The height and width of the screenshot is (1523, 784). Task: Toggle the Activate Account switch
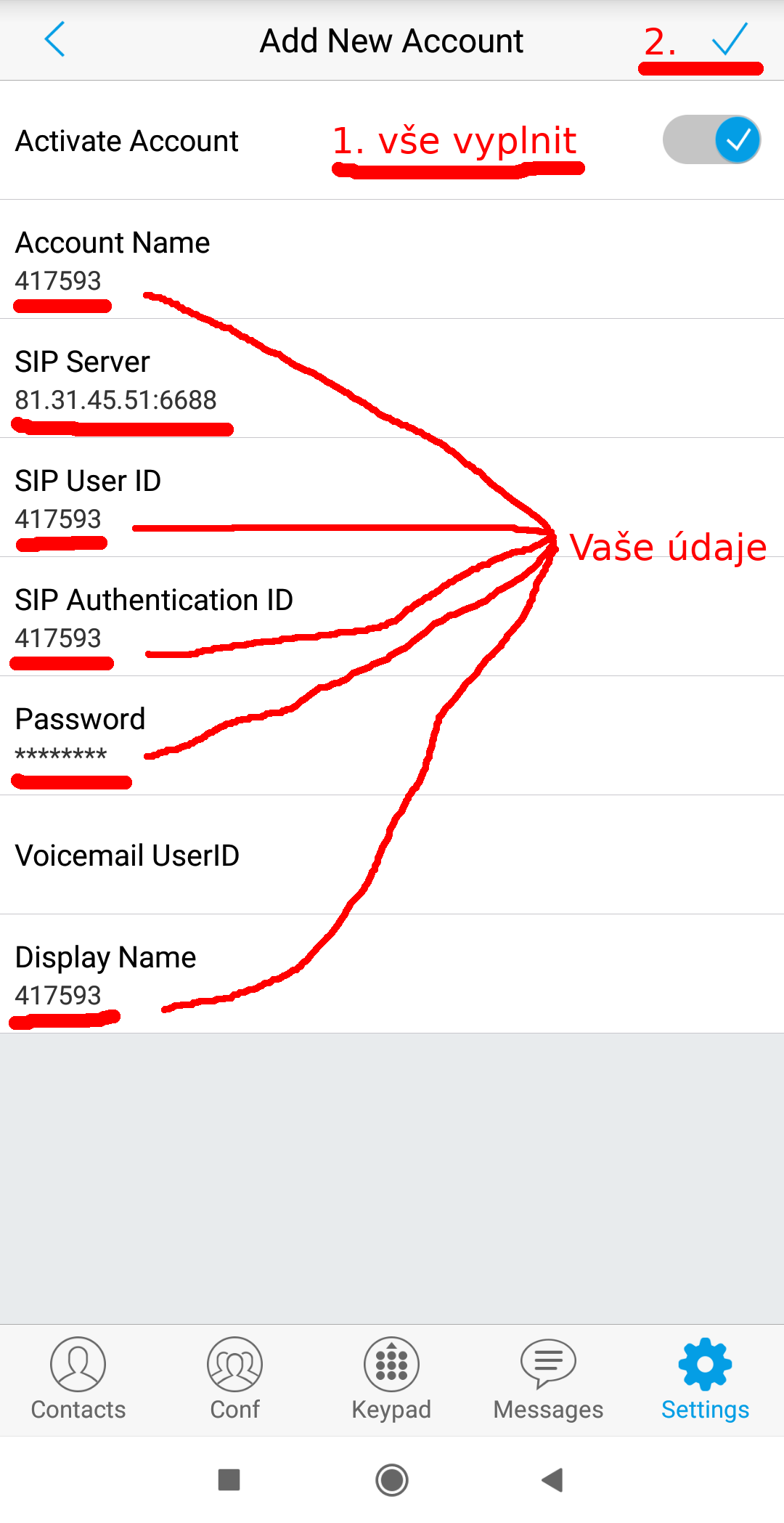click(x=711, y=139)
